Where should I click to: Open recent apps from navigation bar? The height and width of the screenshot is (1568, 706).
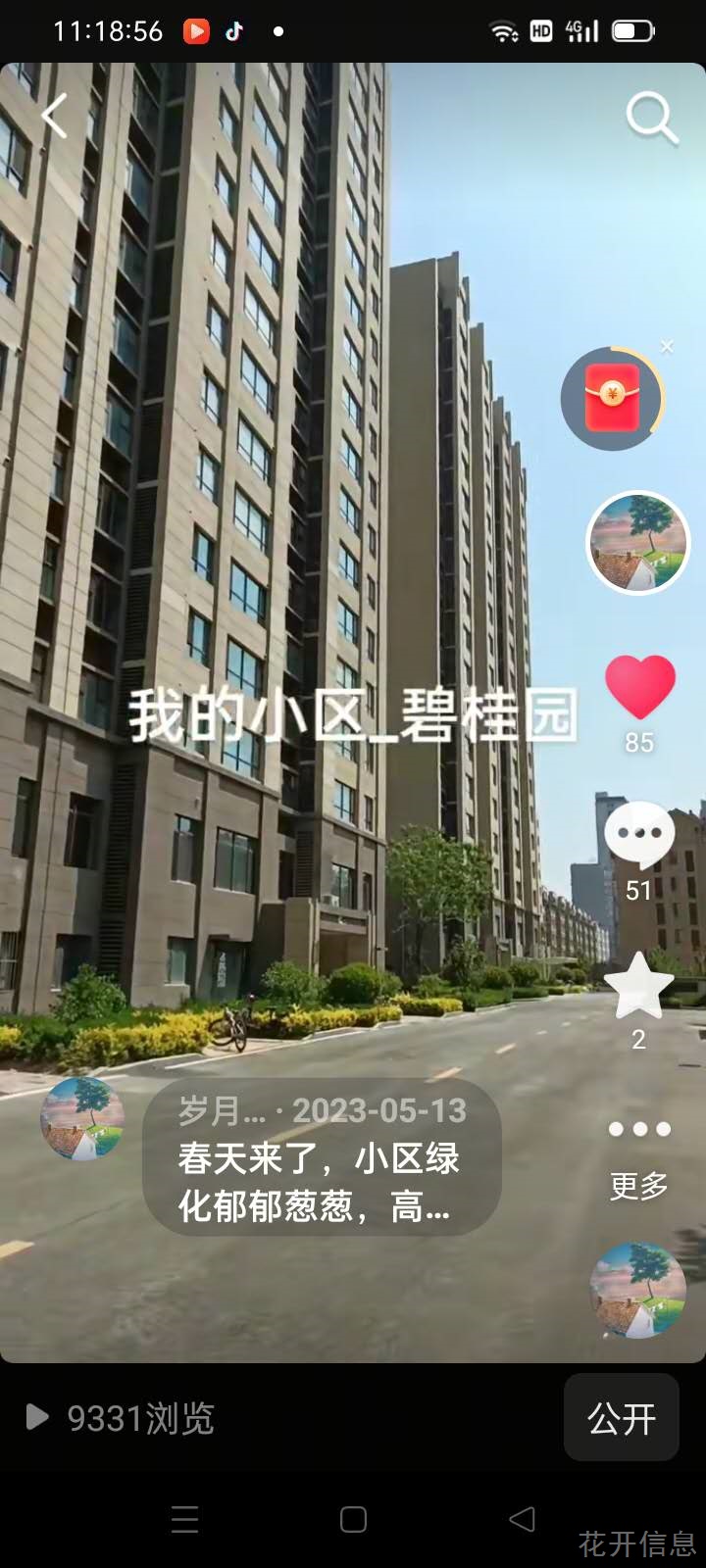tap(184, 1520)
